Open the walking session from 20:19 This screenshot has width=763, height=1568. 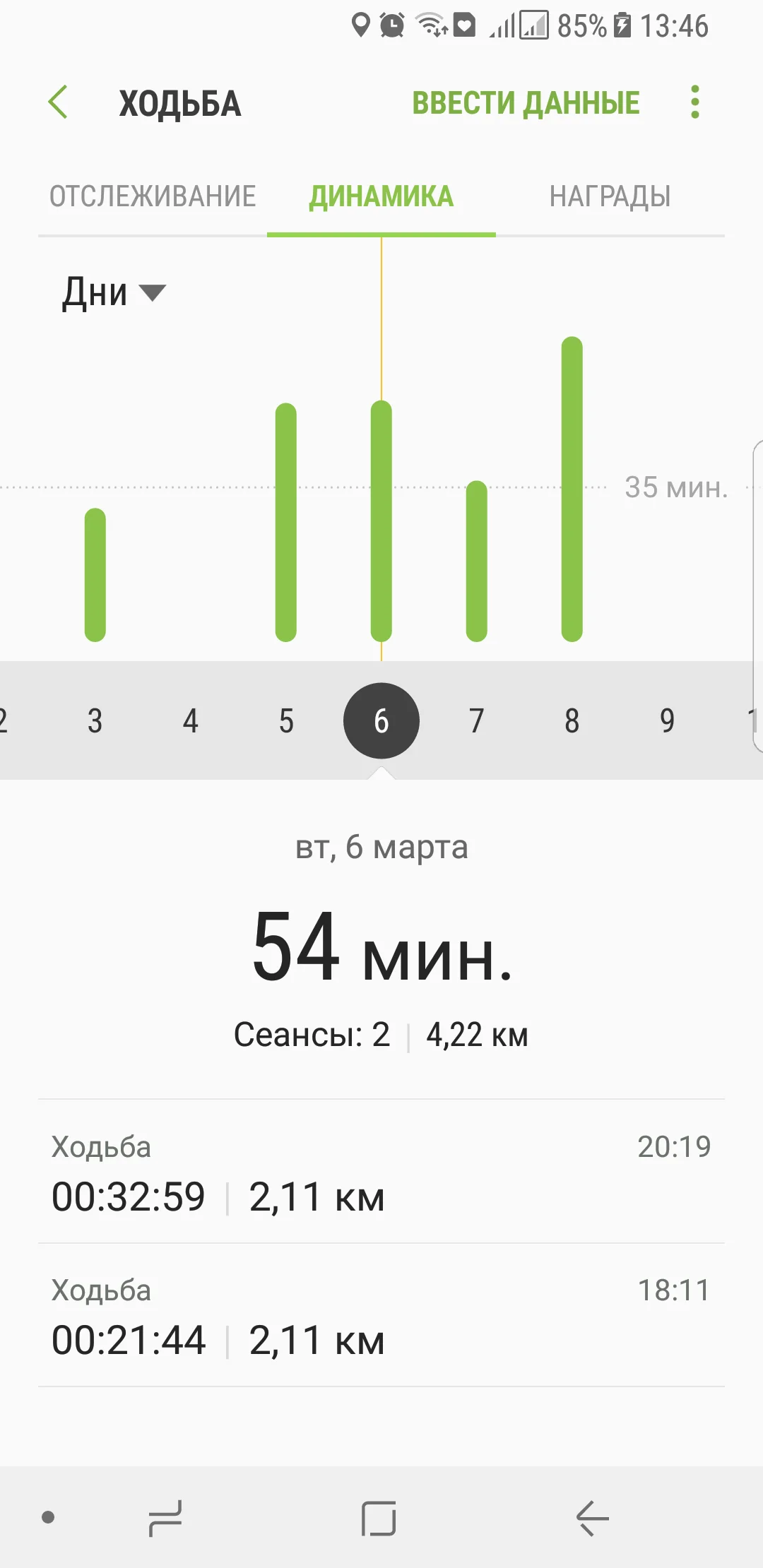click(381, 1173)
